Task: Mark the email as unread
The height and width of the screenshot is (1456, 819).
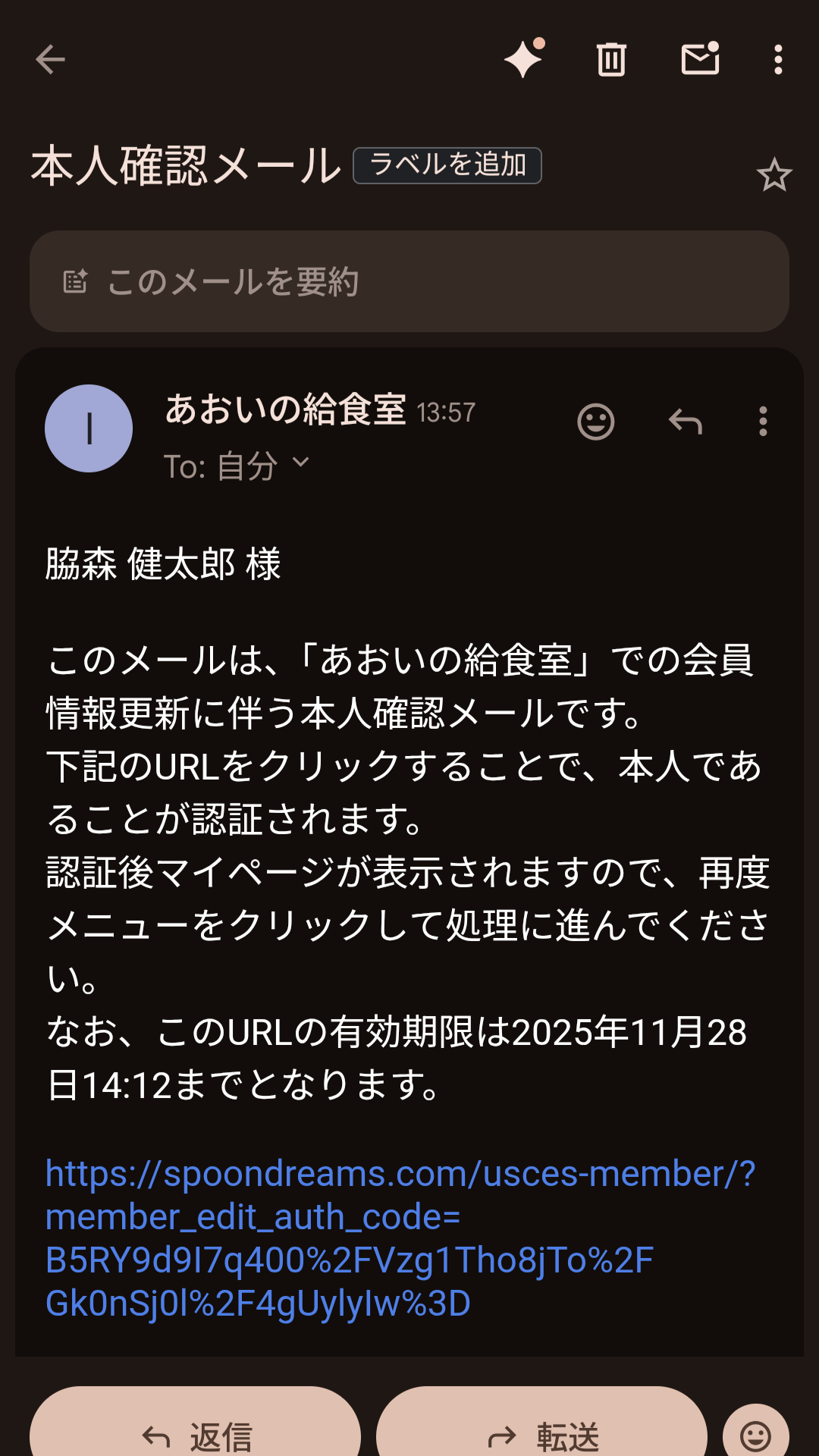Action: 698,59
